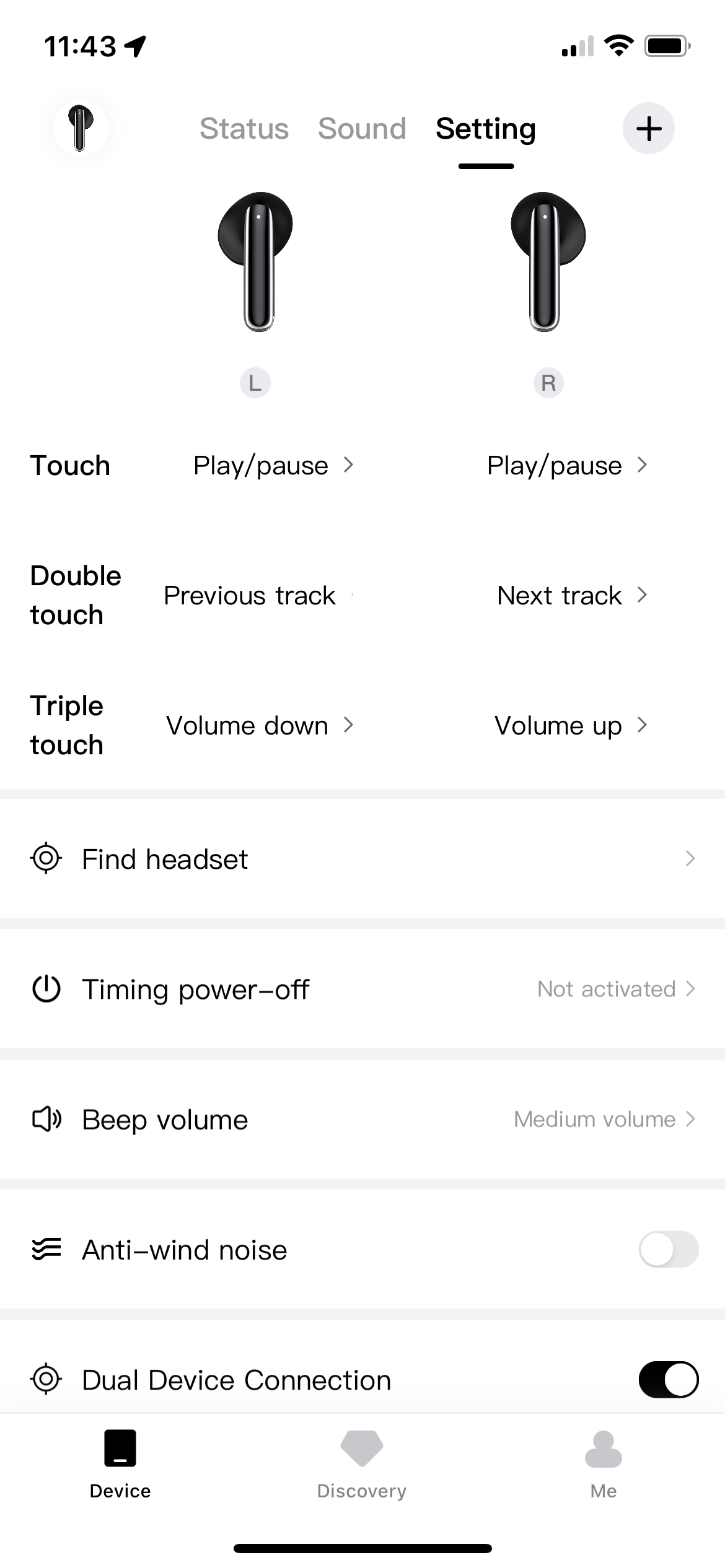The width and height of the screenshot is (725, 1568).
Task: Change left earbud Touch action Play/pause
Action: pos(273,465)
